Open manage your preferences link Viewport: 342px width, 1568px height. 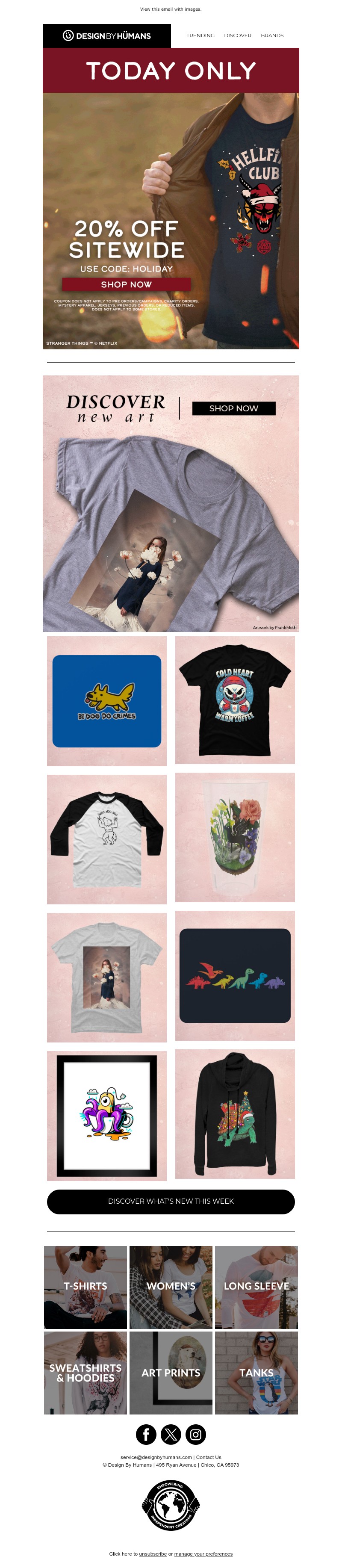click(203, 1553)
